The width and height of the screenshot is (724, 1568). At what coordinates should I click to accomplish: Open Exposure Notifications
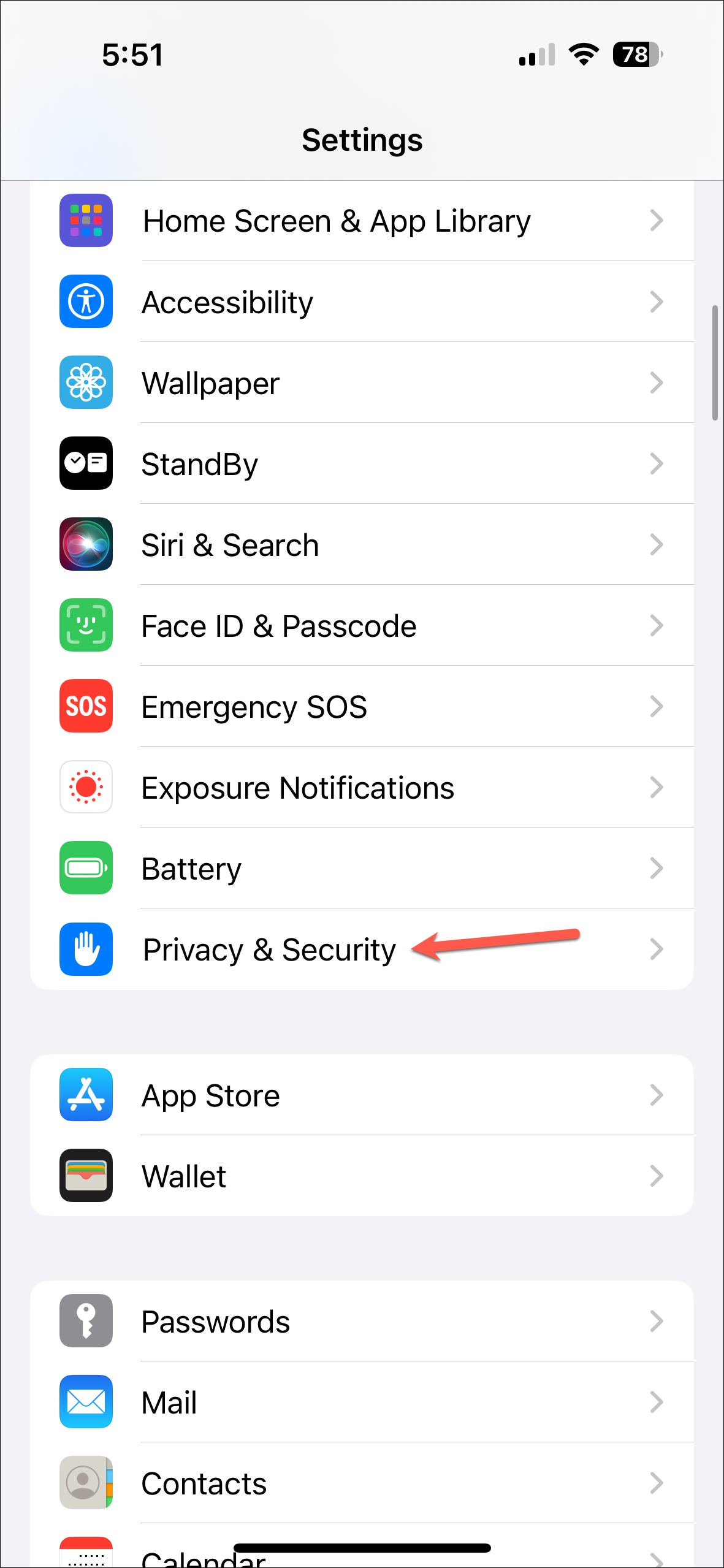(362, 788)
